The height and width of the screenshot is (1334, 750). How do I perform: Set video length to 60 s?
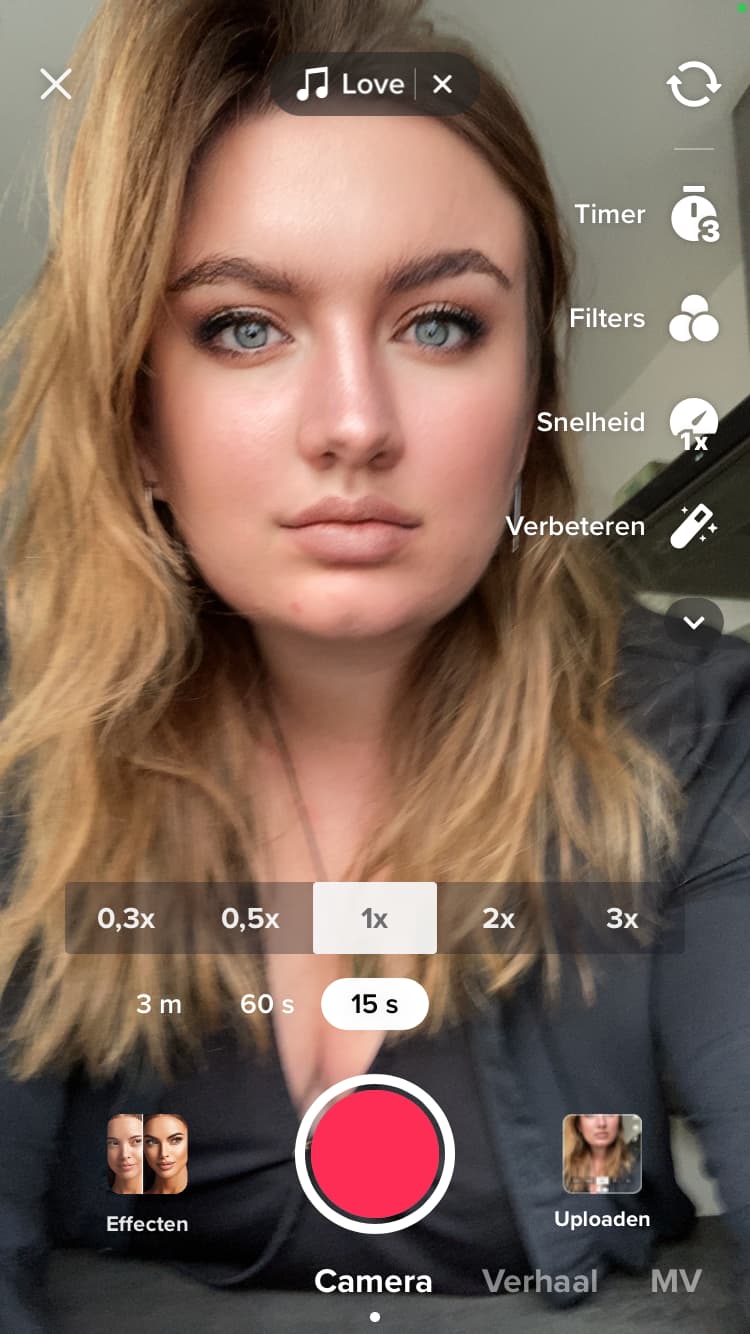[x=267, y=1004]
